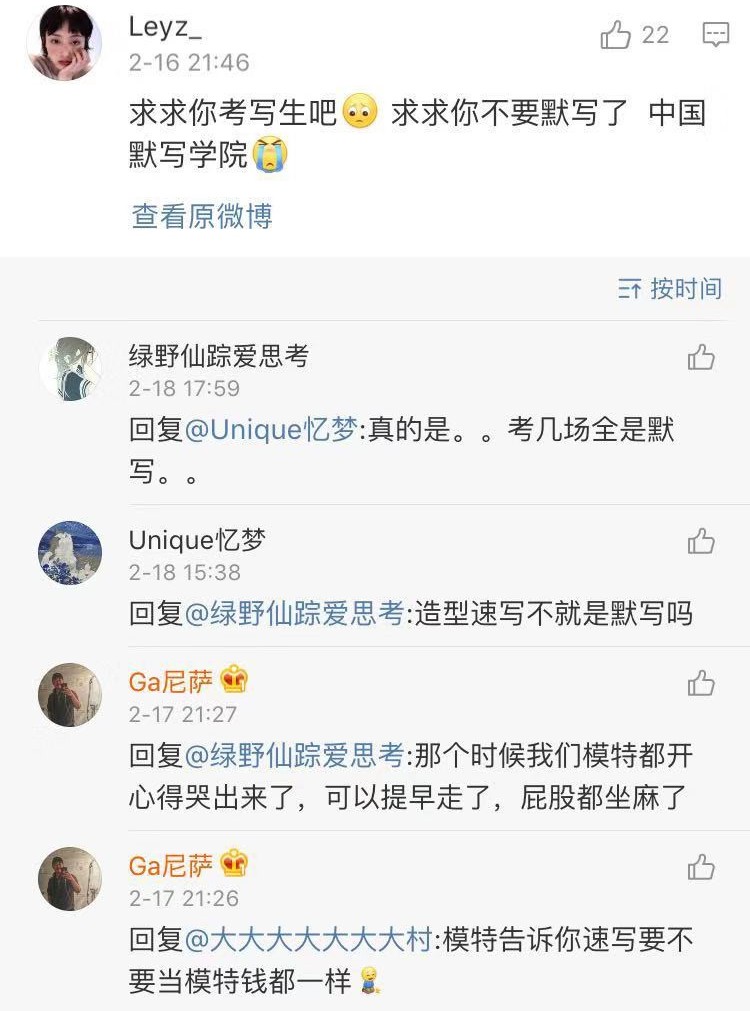The width and height of the screenshot is (750, 1011).
Task: Open 绿野仙踪爱思考's avatar
Action: [70, 368]
